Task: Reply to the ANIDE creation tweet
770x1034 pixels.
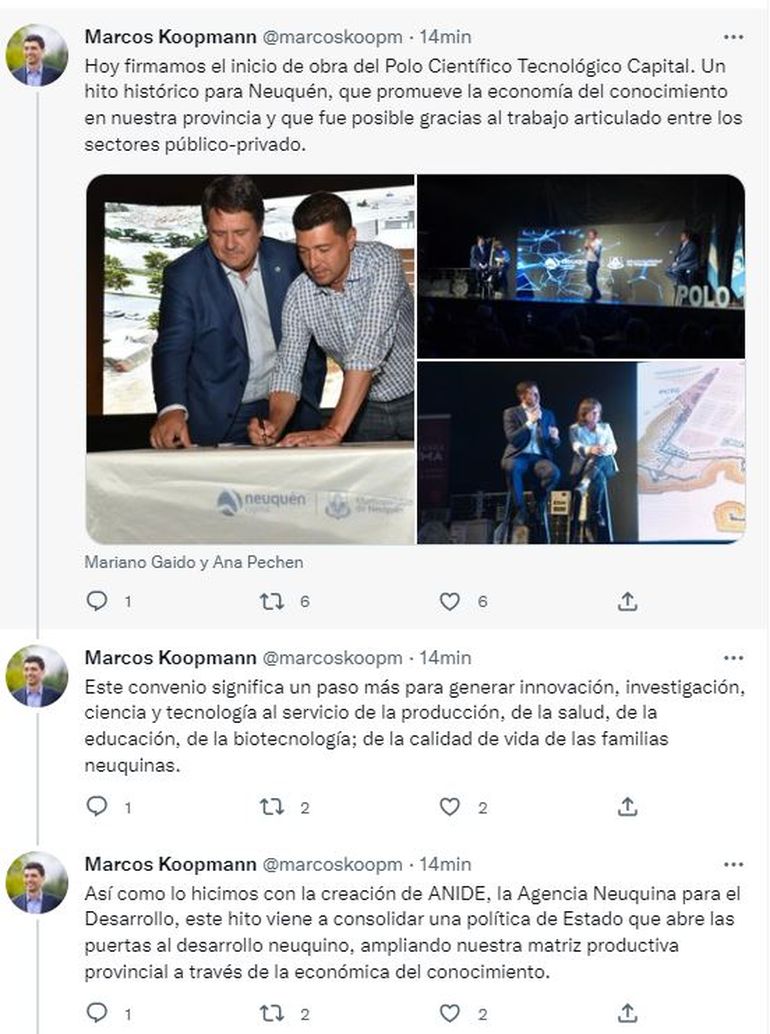Action: (x=97, y=1013)
